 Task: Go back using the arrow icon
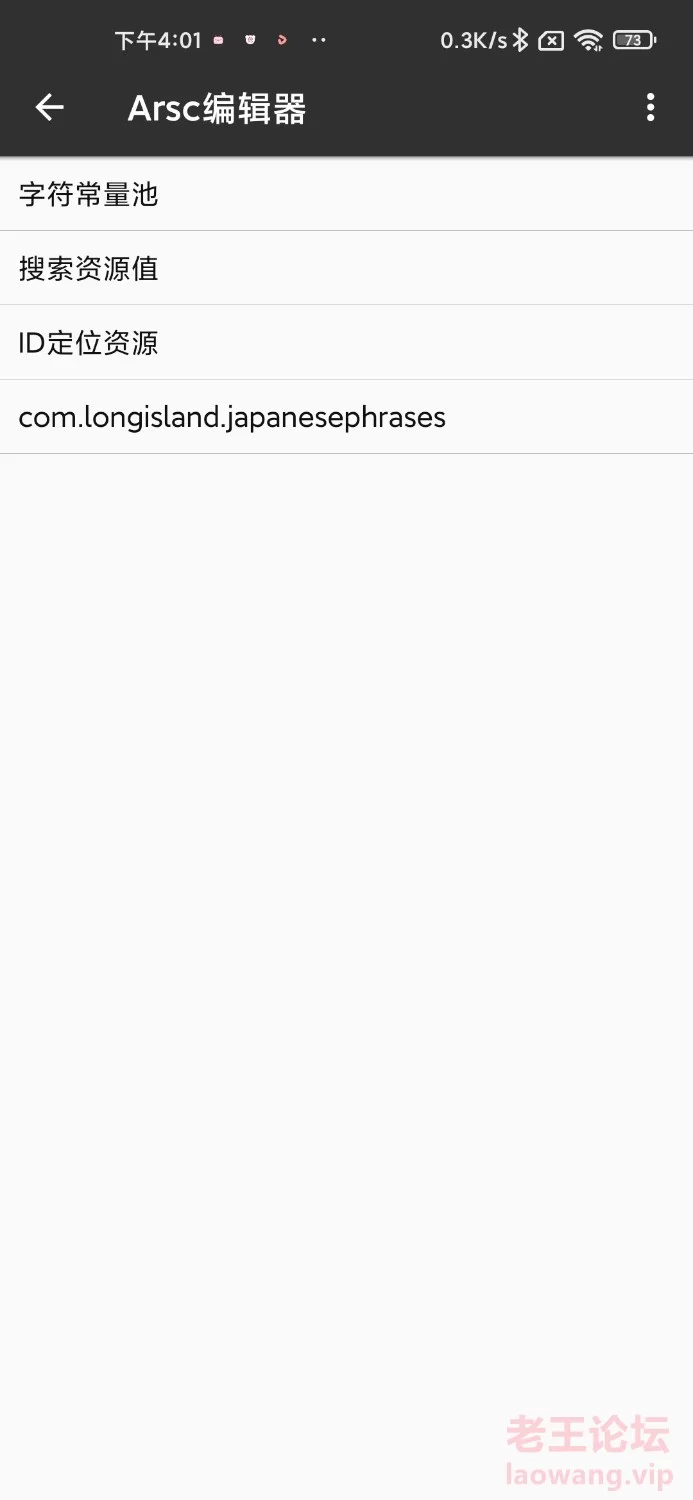[49, 108]
